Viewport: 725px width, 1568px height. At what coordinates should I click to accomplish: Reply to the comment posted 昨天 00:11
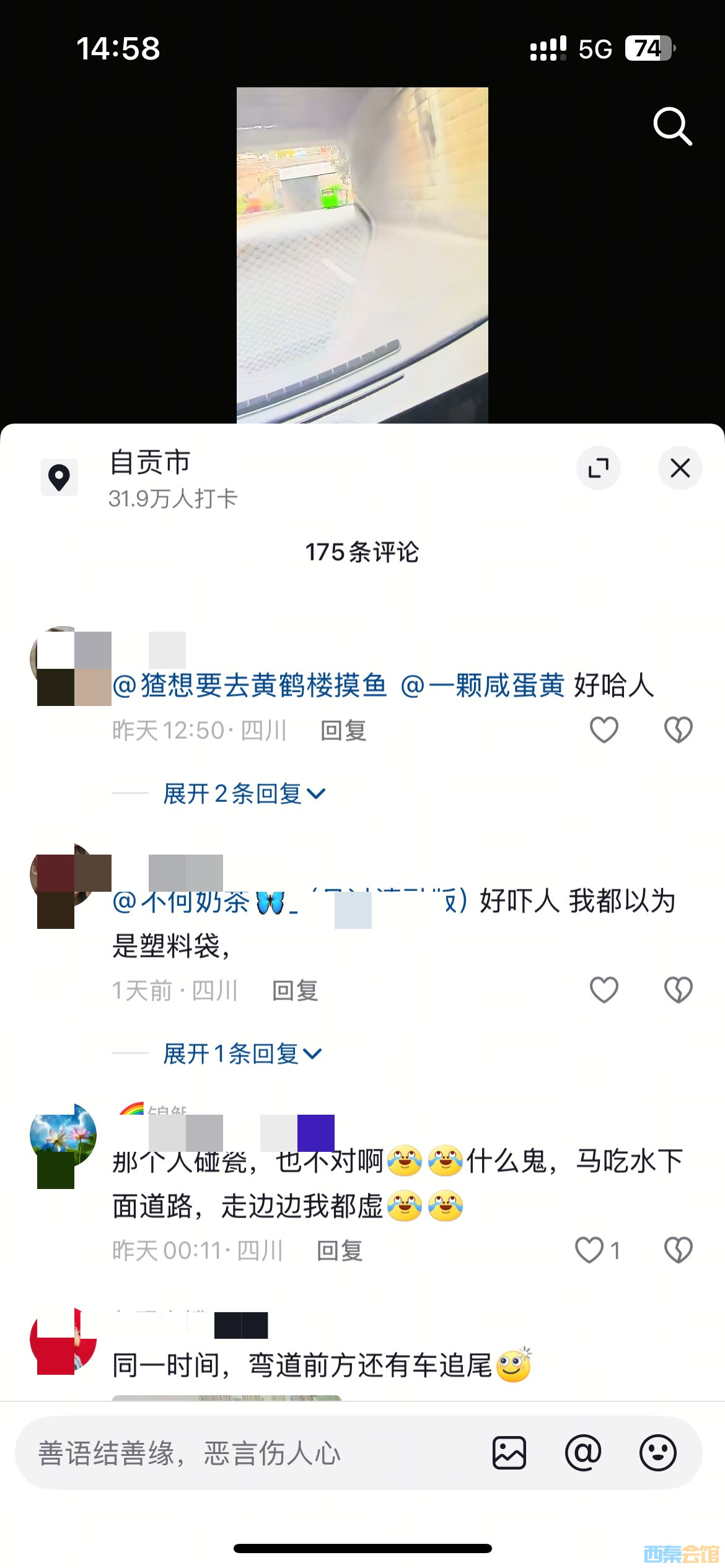[x=340, y=1251]
